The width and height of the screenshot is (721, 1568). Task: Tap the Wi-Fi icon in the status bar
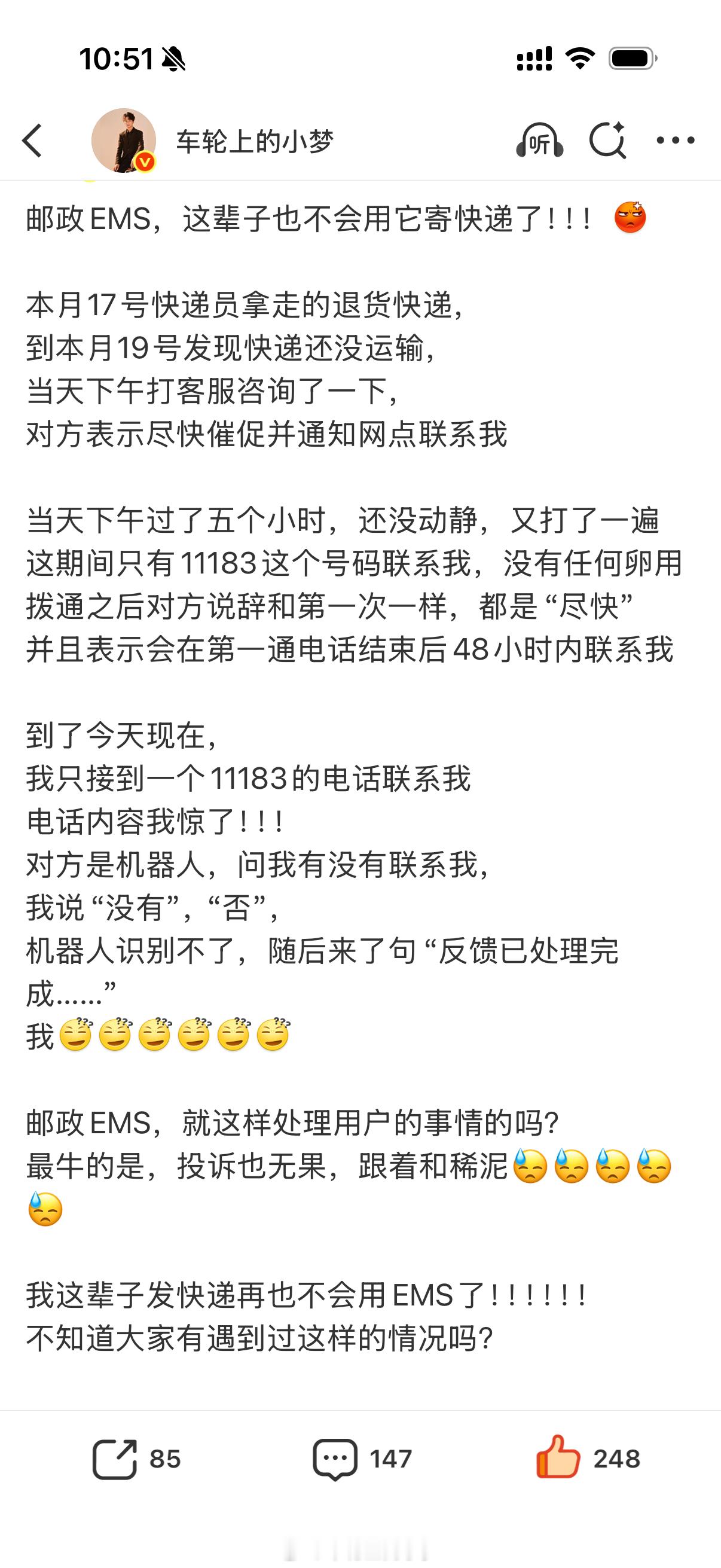(582, 57)
